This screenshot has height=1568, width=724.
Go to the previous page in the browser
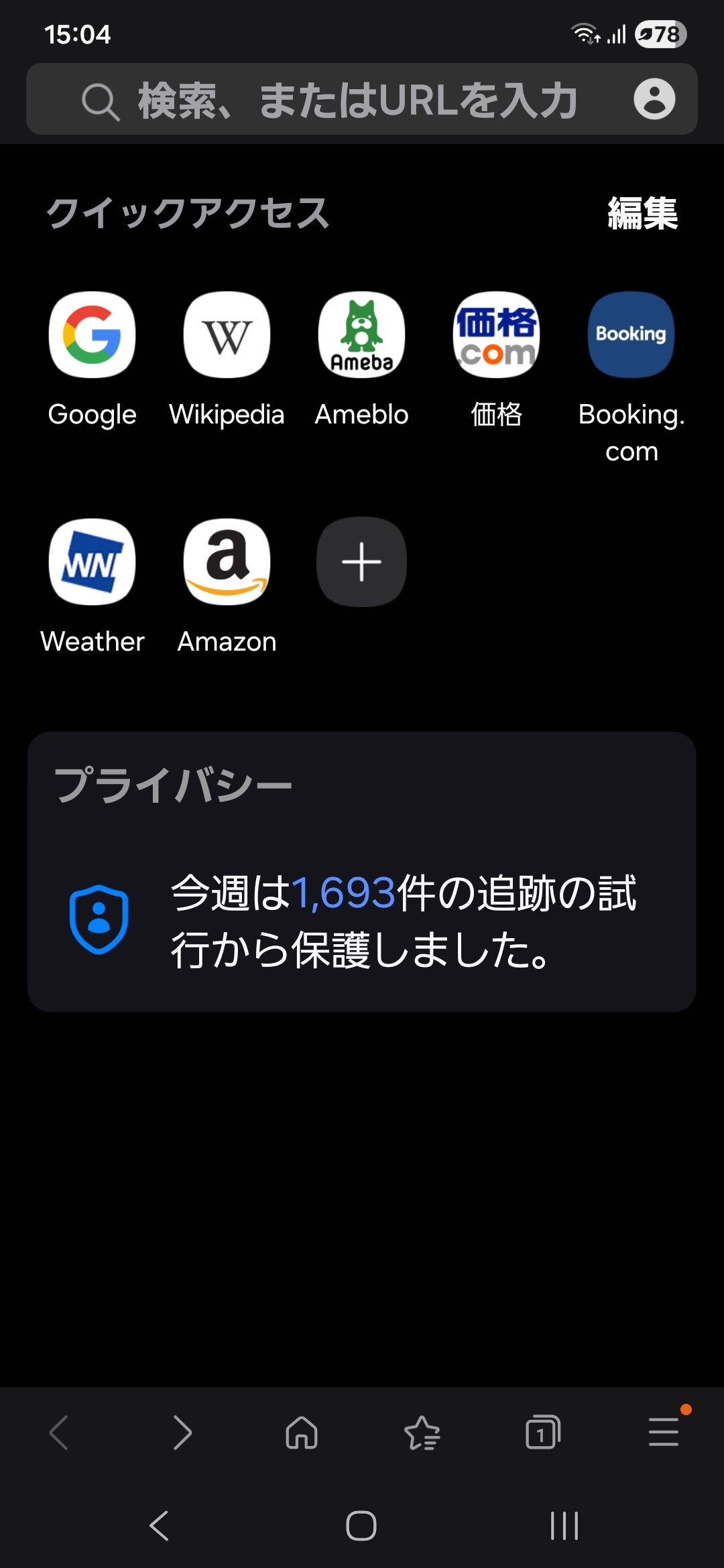60,1433
